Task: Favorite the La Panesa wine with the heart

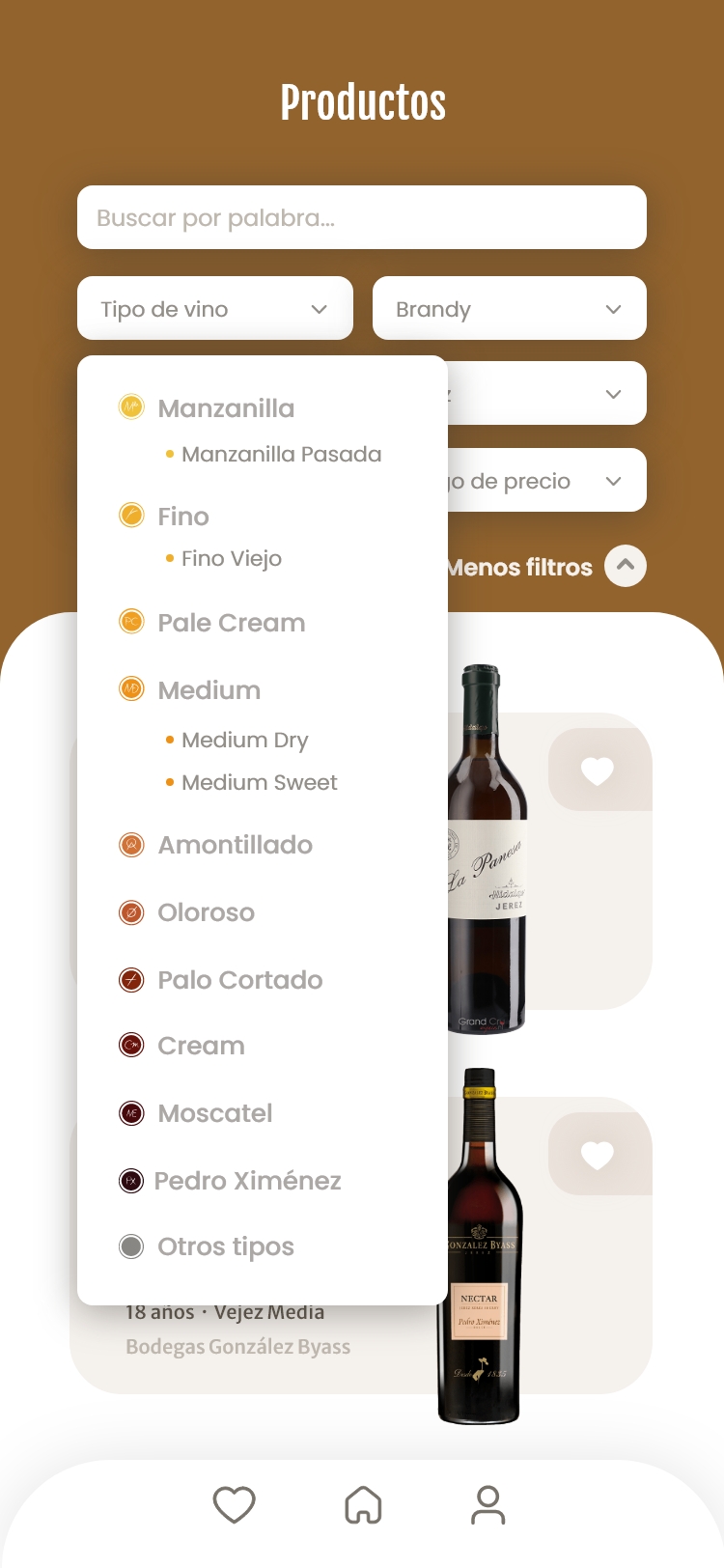Action: 599,770
